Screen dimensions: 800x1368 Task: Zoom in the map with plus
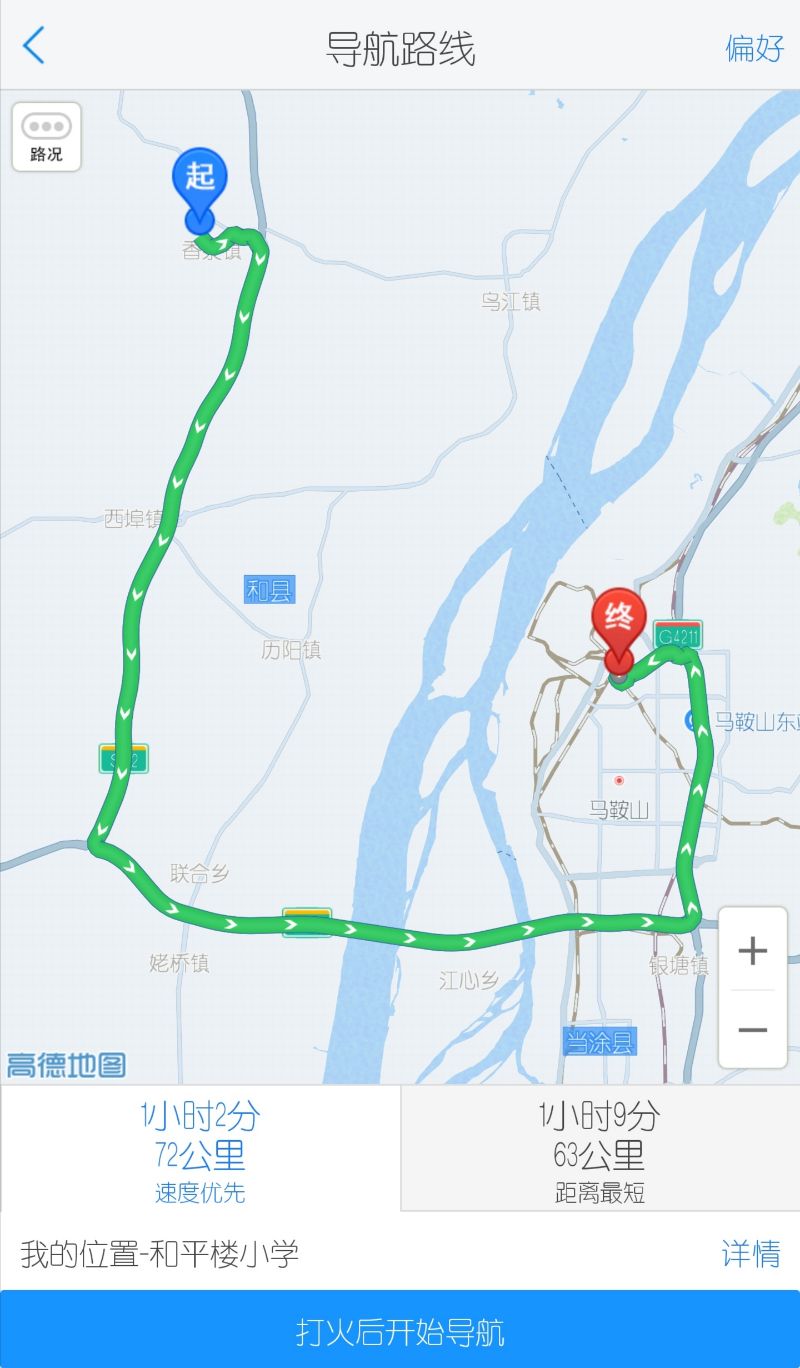753,949
